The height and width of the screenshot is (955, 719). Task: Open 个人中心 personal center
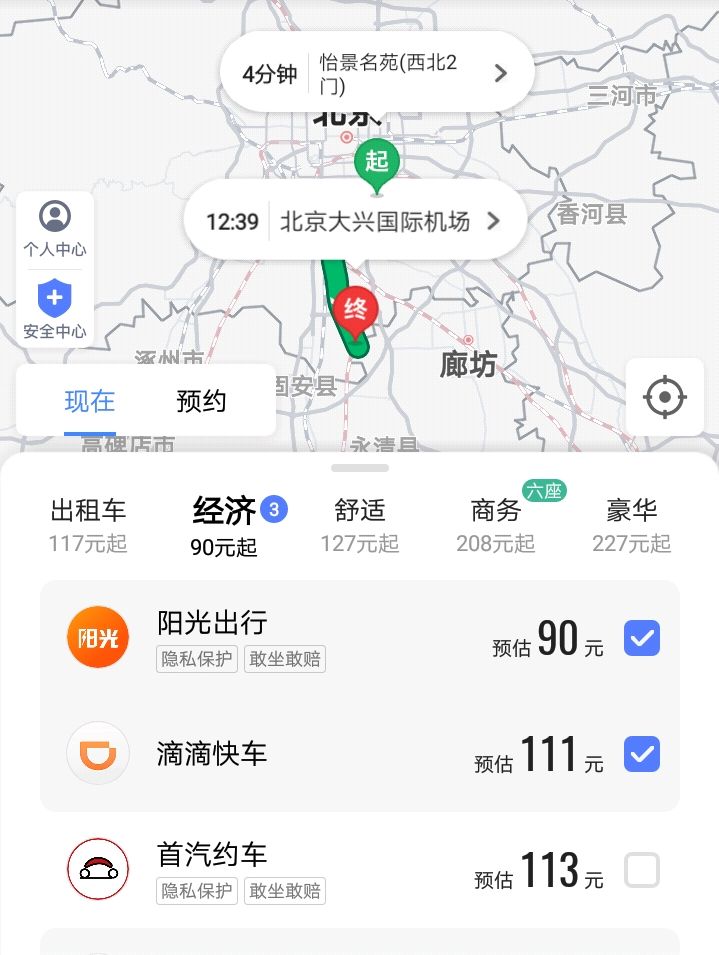click(55, 229)
